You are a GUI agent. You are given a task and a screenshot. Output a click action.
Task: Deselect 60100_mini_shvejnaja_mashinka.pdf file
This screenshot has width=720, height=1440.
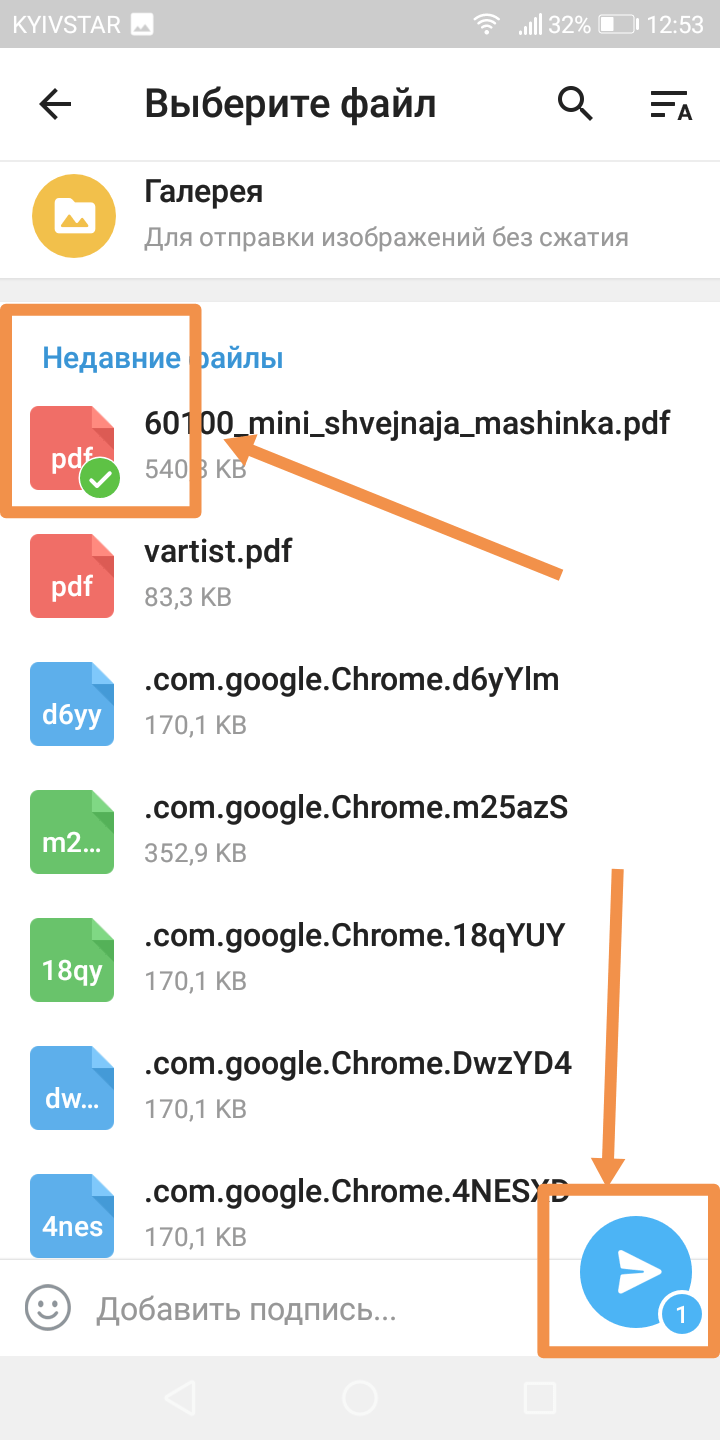360,447
